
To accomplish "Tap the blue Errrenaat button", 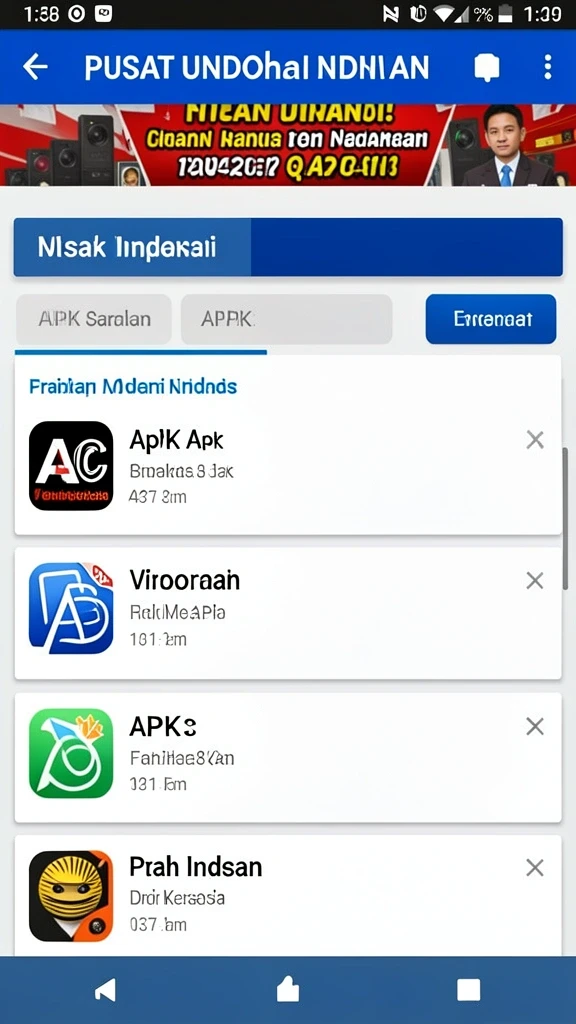I will click(491, 319).
